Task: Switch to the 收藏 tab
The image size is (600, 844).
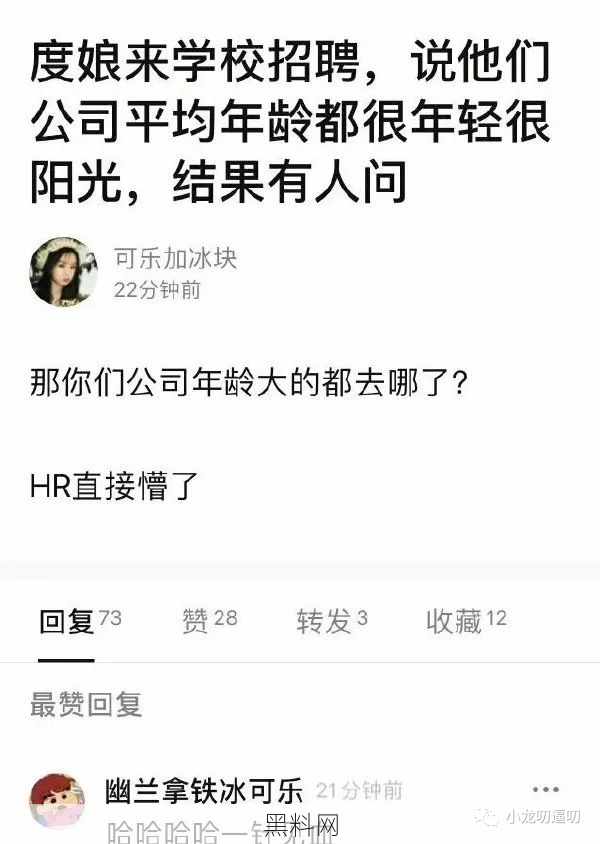Action: tap(466, 620)
